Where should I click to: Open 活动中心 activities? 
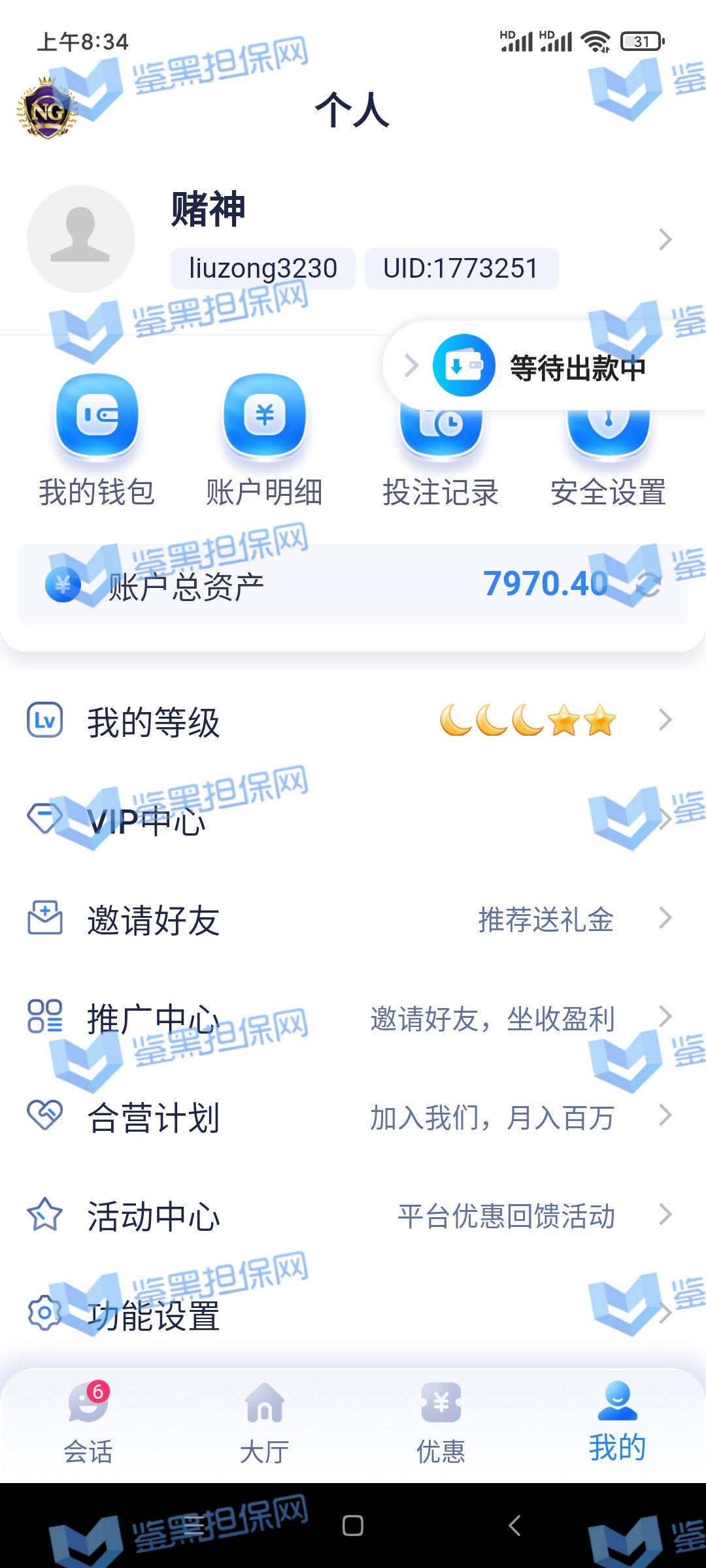coord(353,1217)
